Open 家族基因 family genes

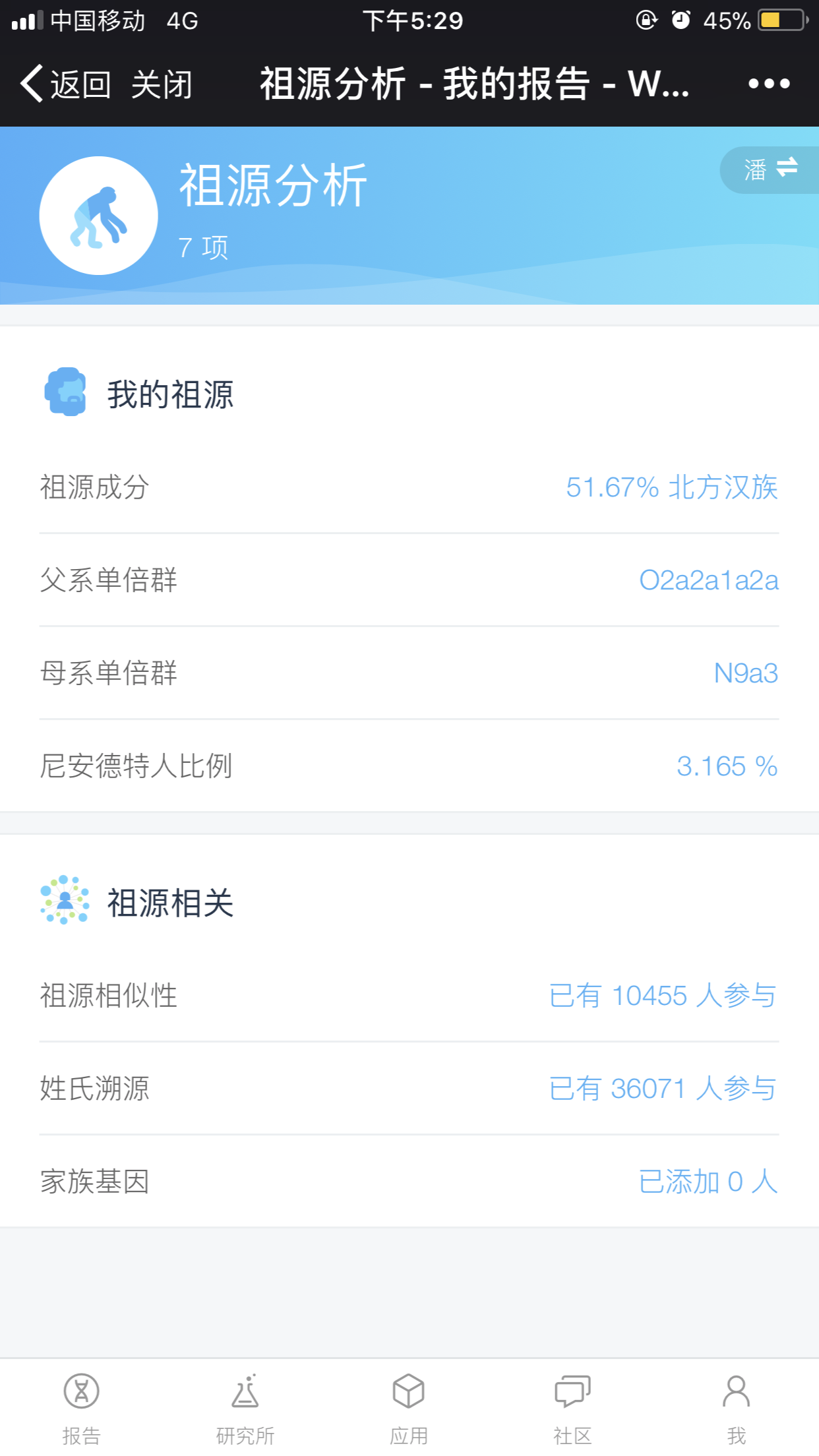pos(409,1182)
